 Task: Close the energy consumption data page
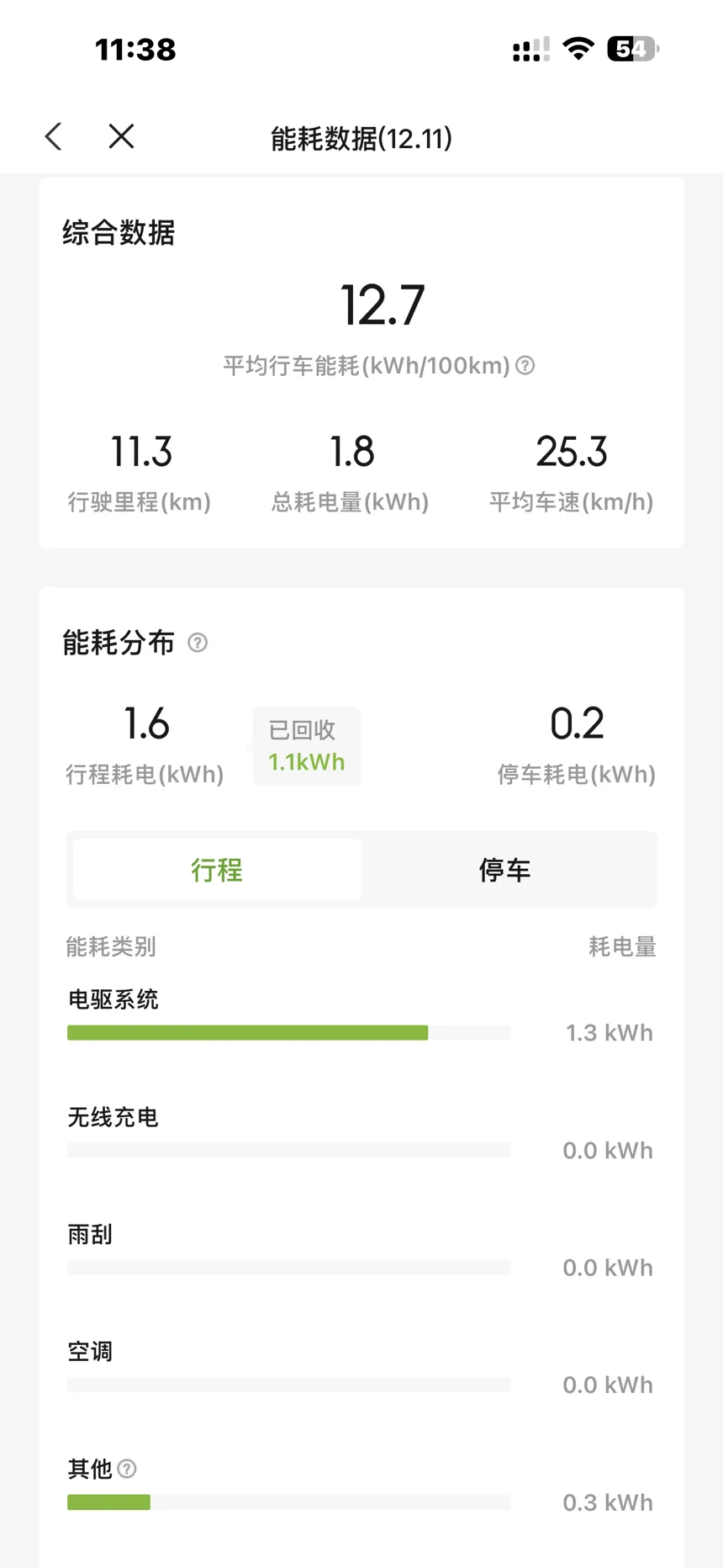pos(121,136)
